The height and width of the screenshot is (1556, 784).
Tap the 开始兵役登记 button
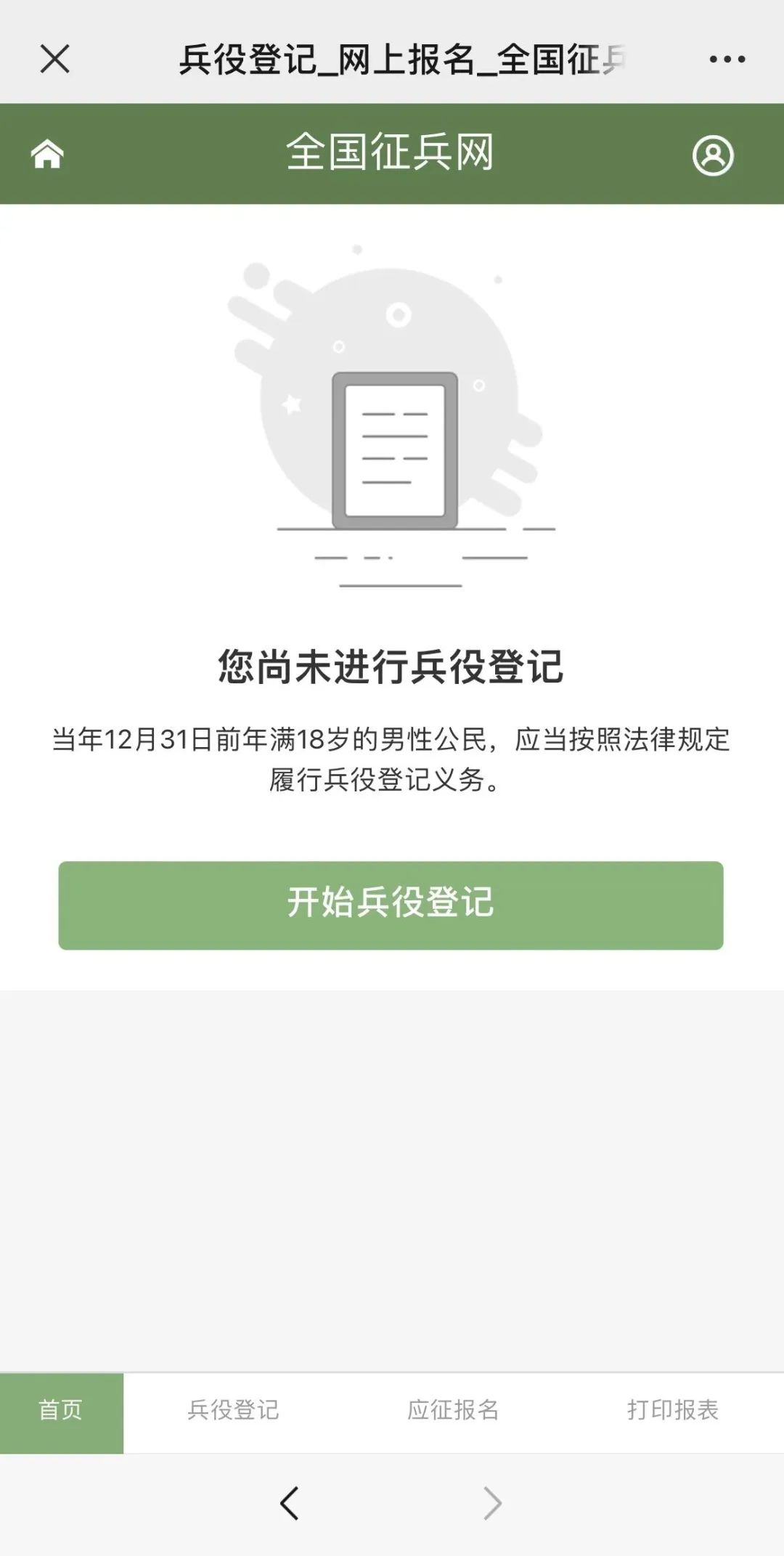tap(391, 905)
